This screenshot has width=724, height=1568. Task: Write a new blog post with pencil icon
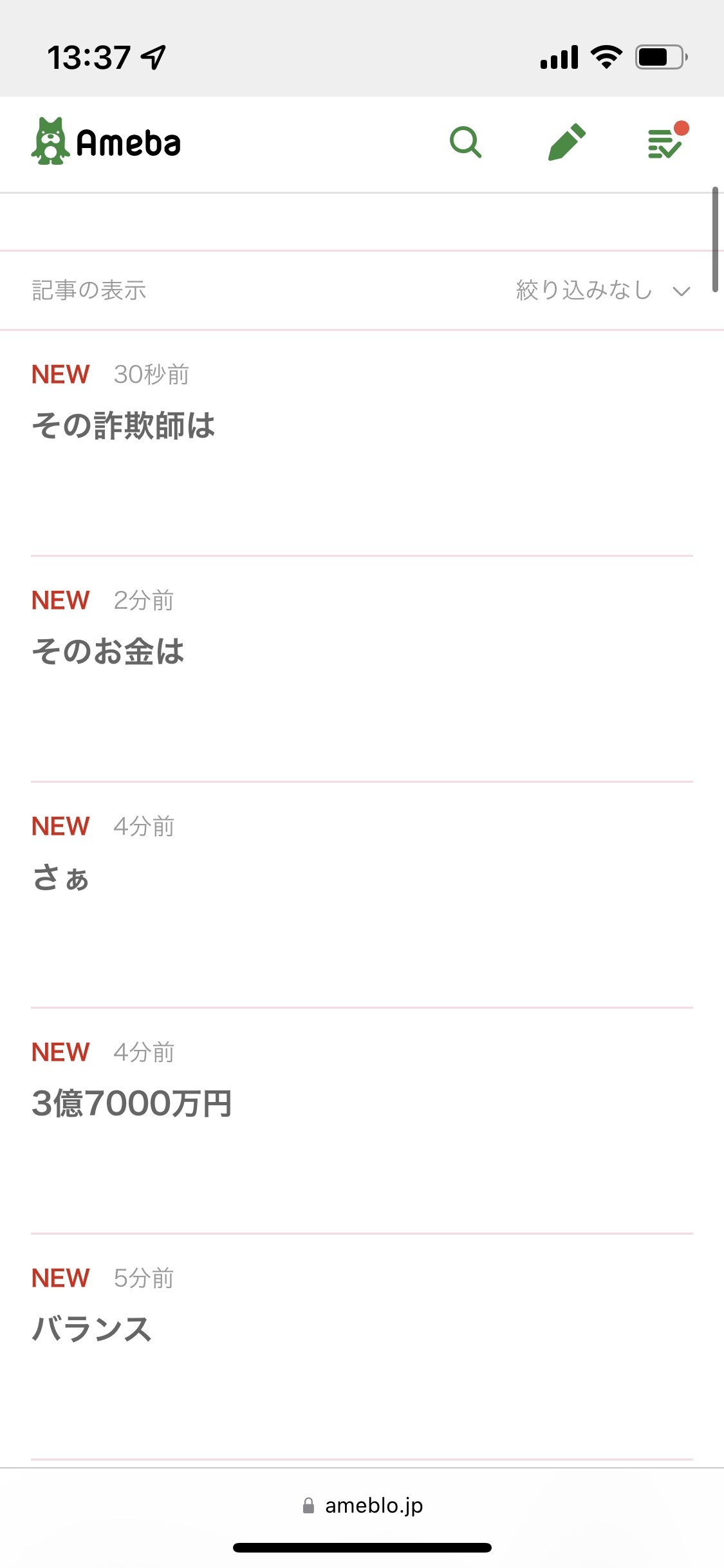point(566,142)
